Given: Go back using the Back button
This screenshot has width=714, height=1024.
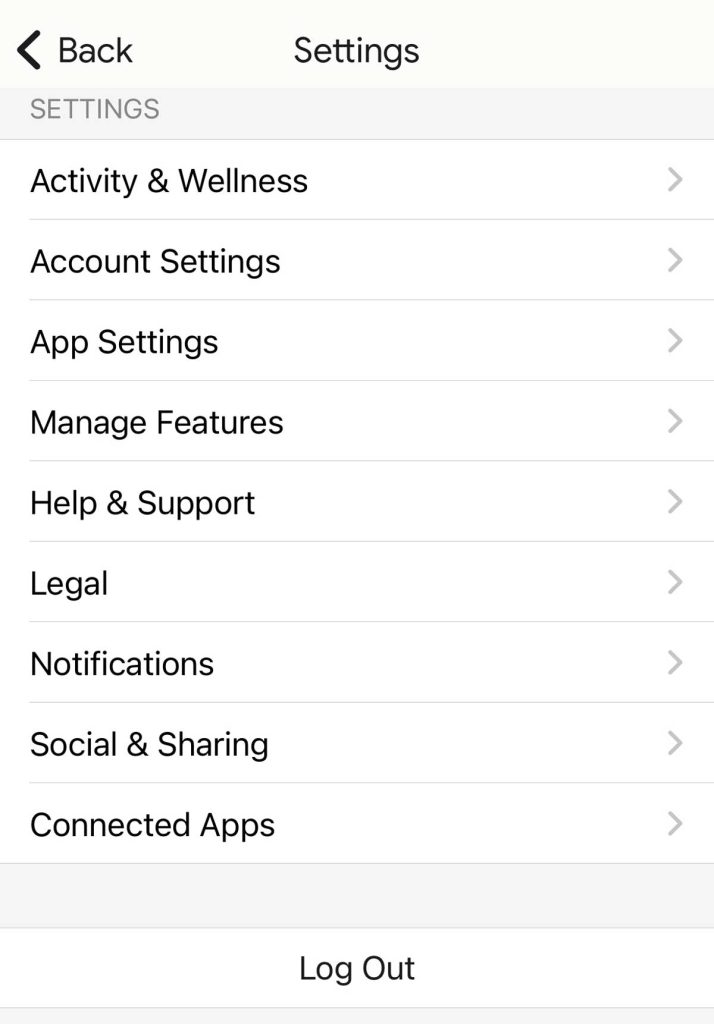Looking at the screenshot, I should pos(75,50).
